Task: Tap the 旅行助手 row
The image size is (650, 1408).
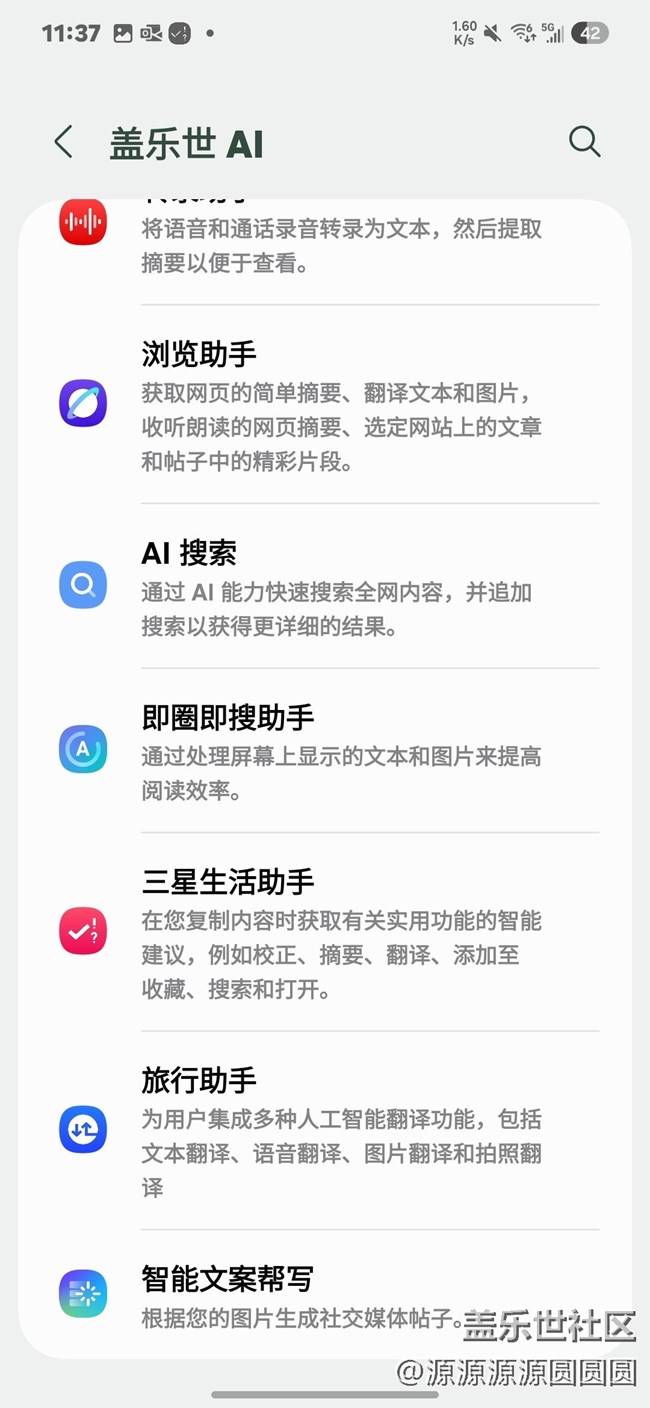Action: coord(340,1131)
